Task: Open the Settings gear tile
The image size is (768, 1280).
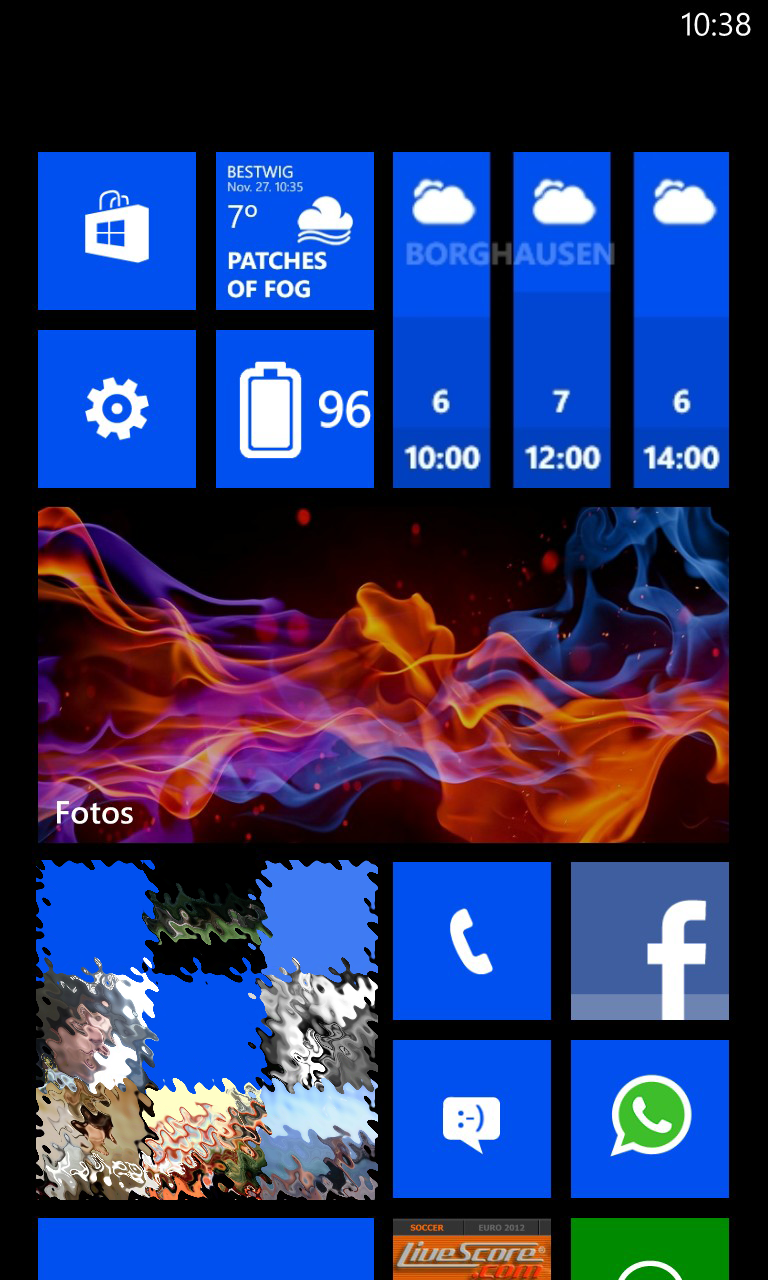Action: point(117,409)
